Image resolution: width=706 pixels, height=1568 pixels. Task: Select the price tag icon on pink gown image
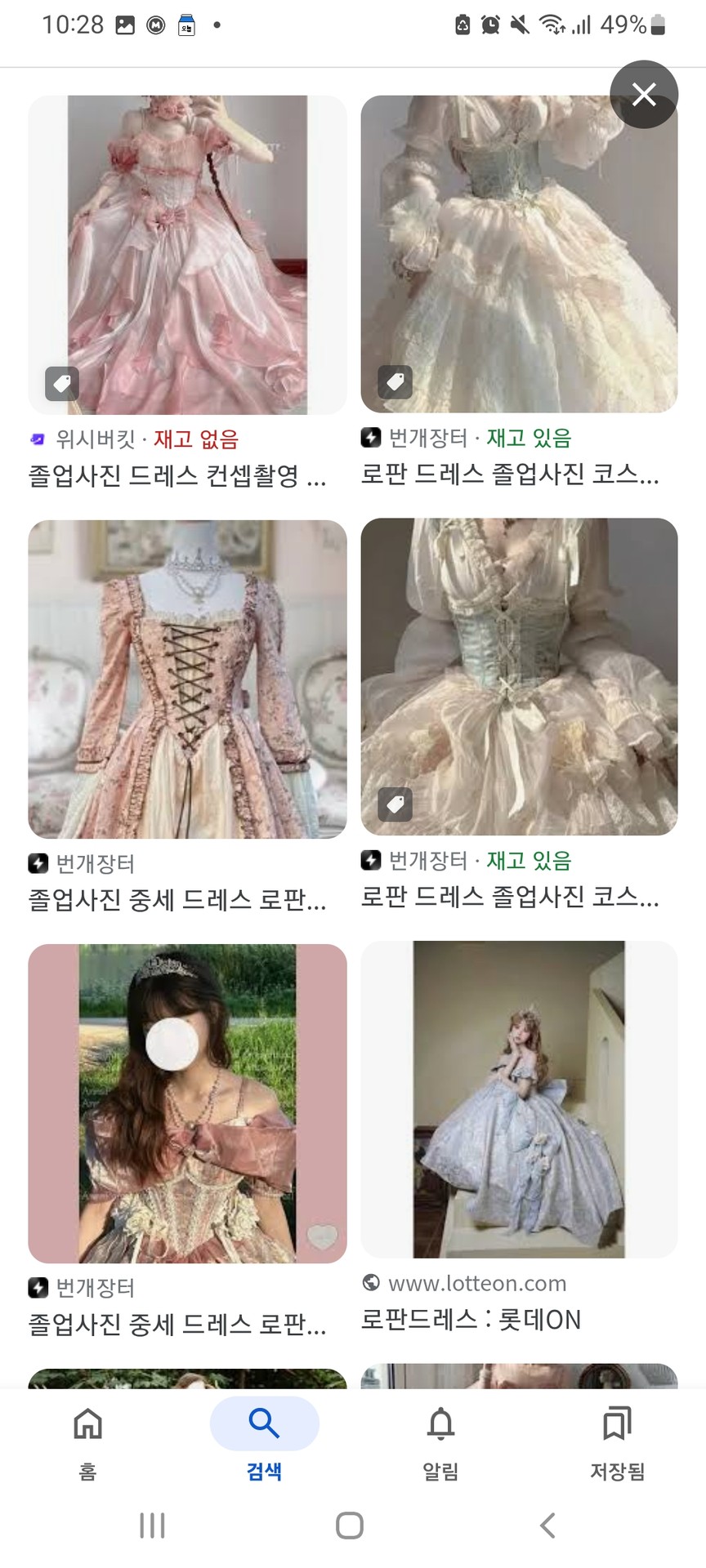click(62, 383)
